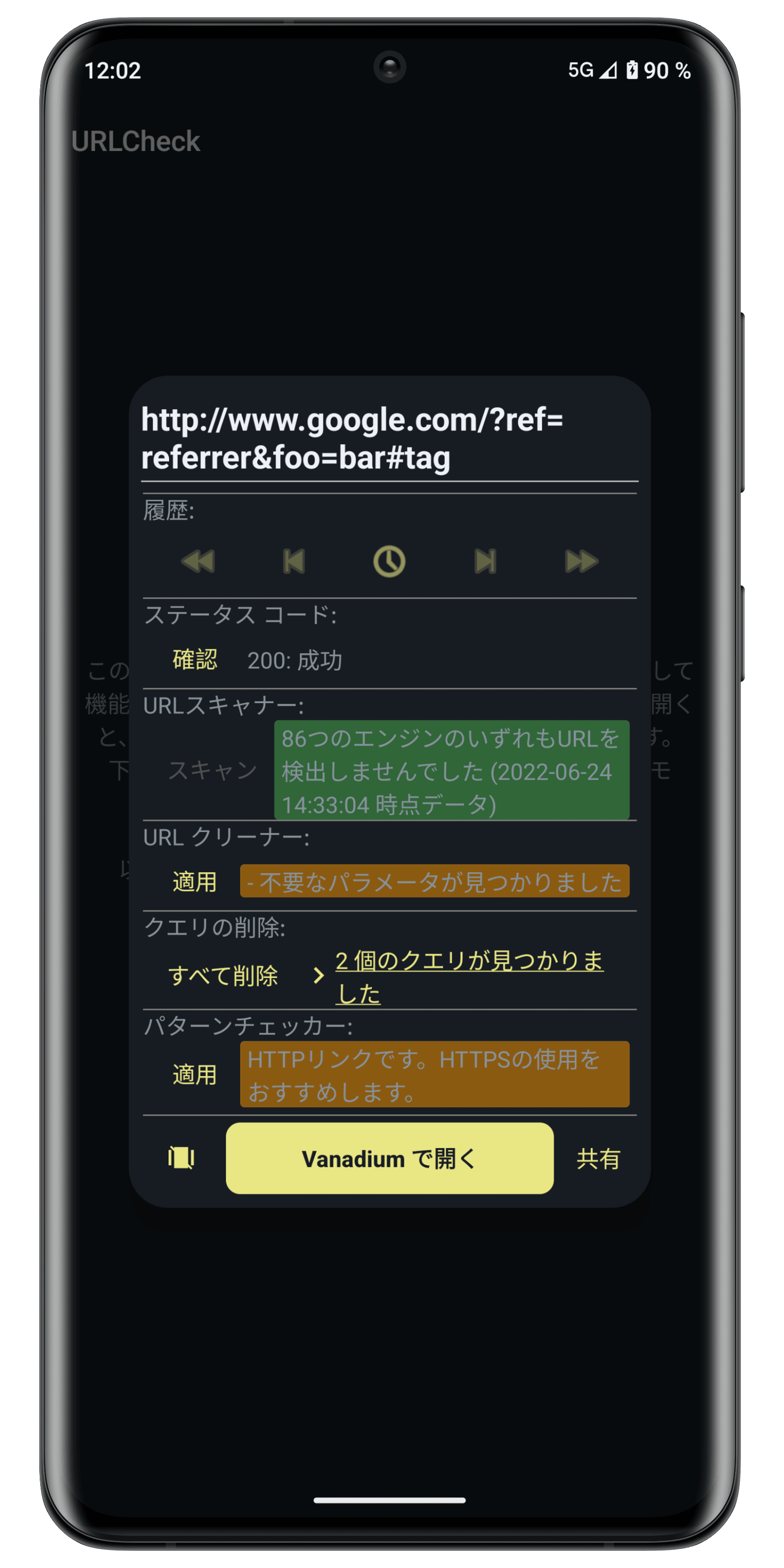The width and height of the screenshot is (784, 1568).
Task: Edit the URL text field
Action: [390, 439]
